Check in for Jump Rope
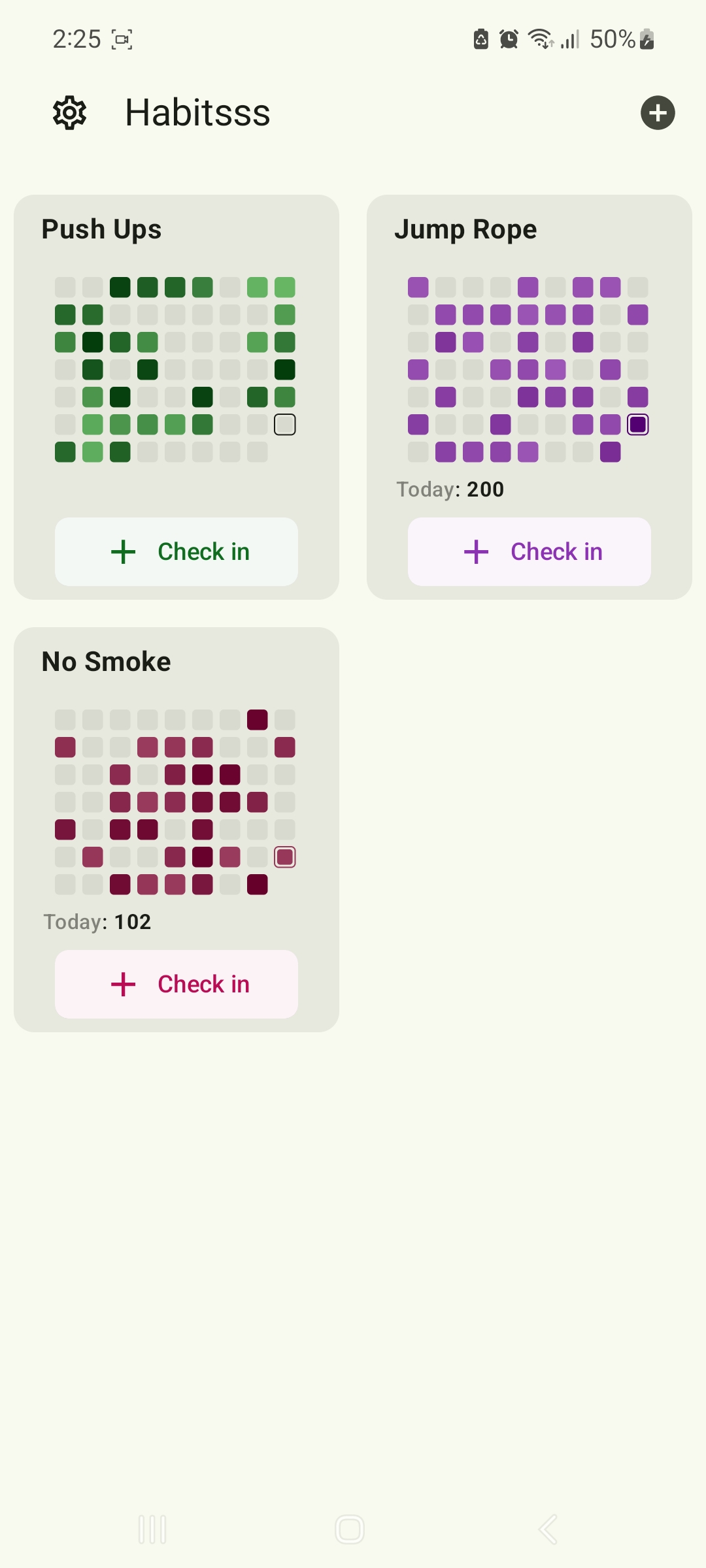This screenshot has width=706, height=1568. coord(529,551)
